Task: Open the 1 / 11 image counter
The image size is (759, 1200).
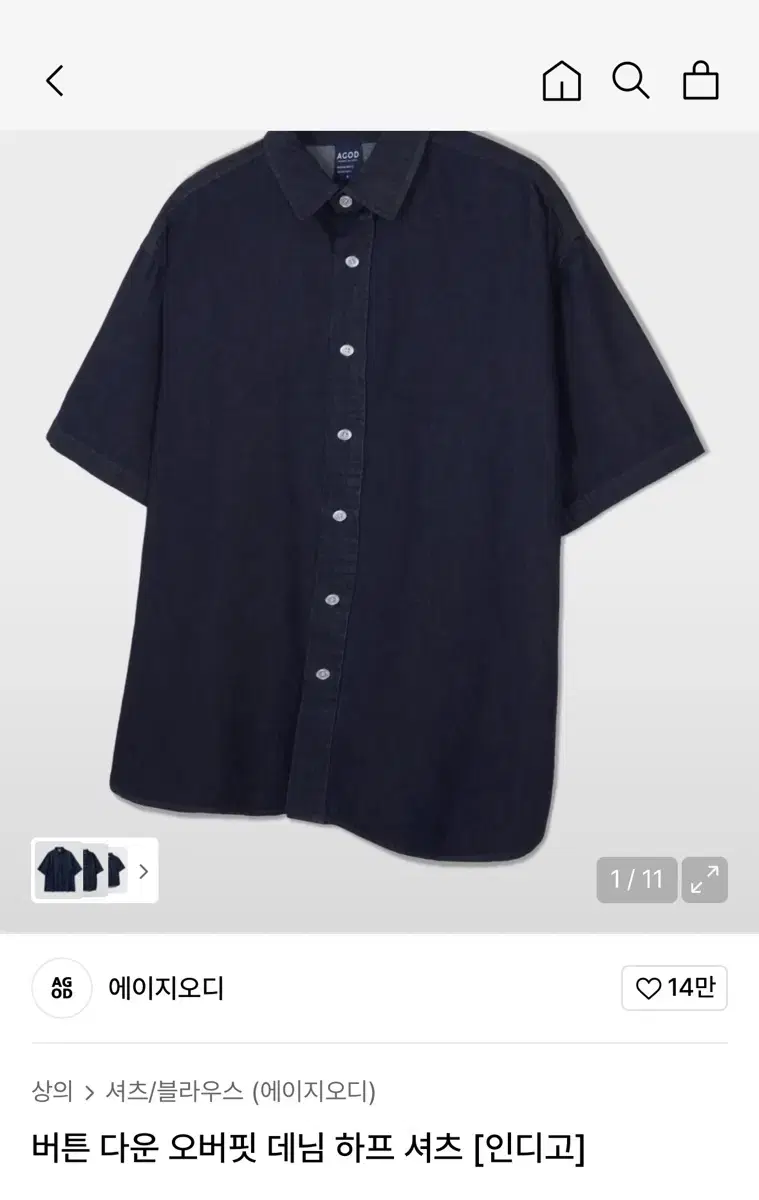Action: 636,880
